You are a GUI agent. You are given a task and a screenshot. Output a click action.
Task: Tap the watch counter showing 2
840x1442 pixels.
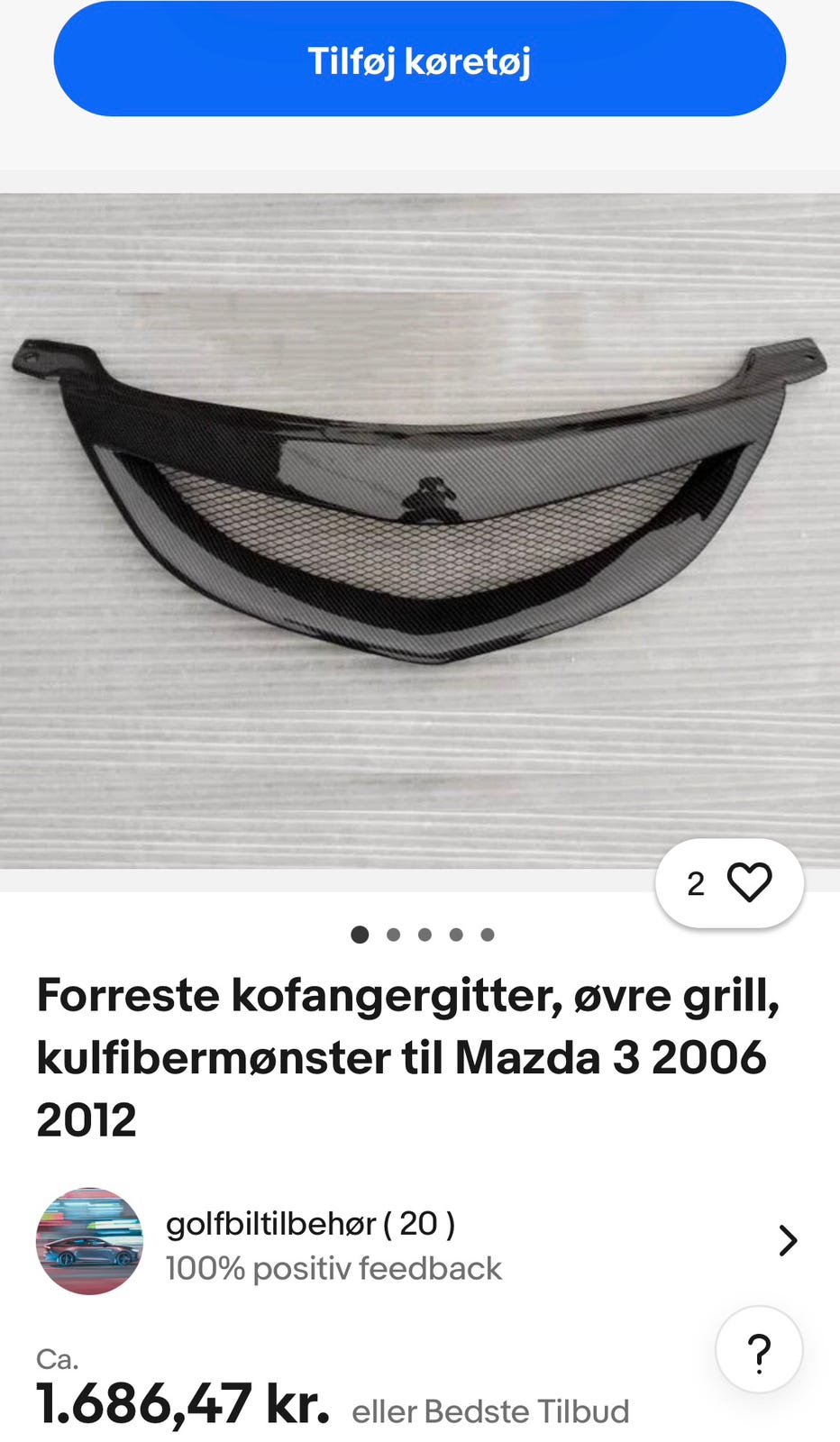[x=696, y=883]
